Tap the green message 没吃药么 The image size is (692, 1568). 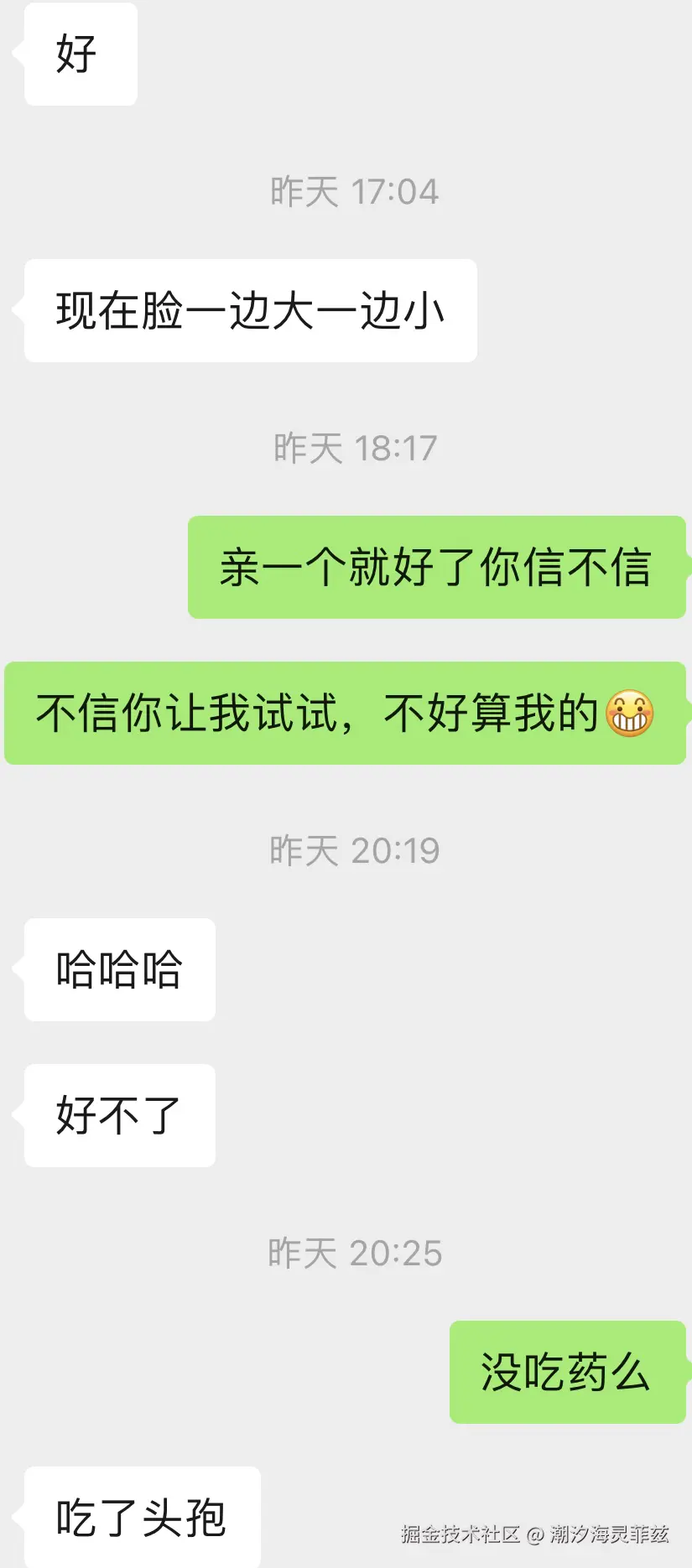click(x=567, y=1373)
